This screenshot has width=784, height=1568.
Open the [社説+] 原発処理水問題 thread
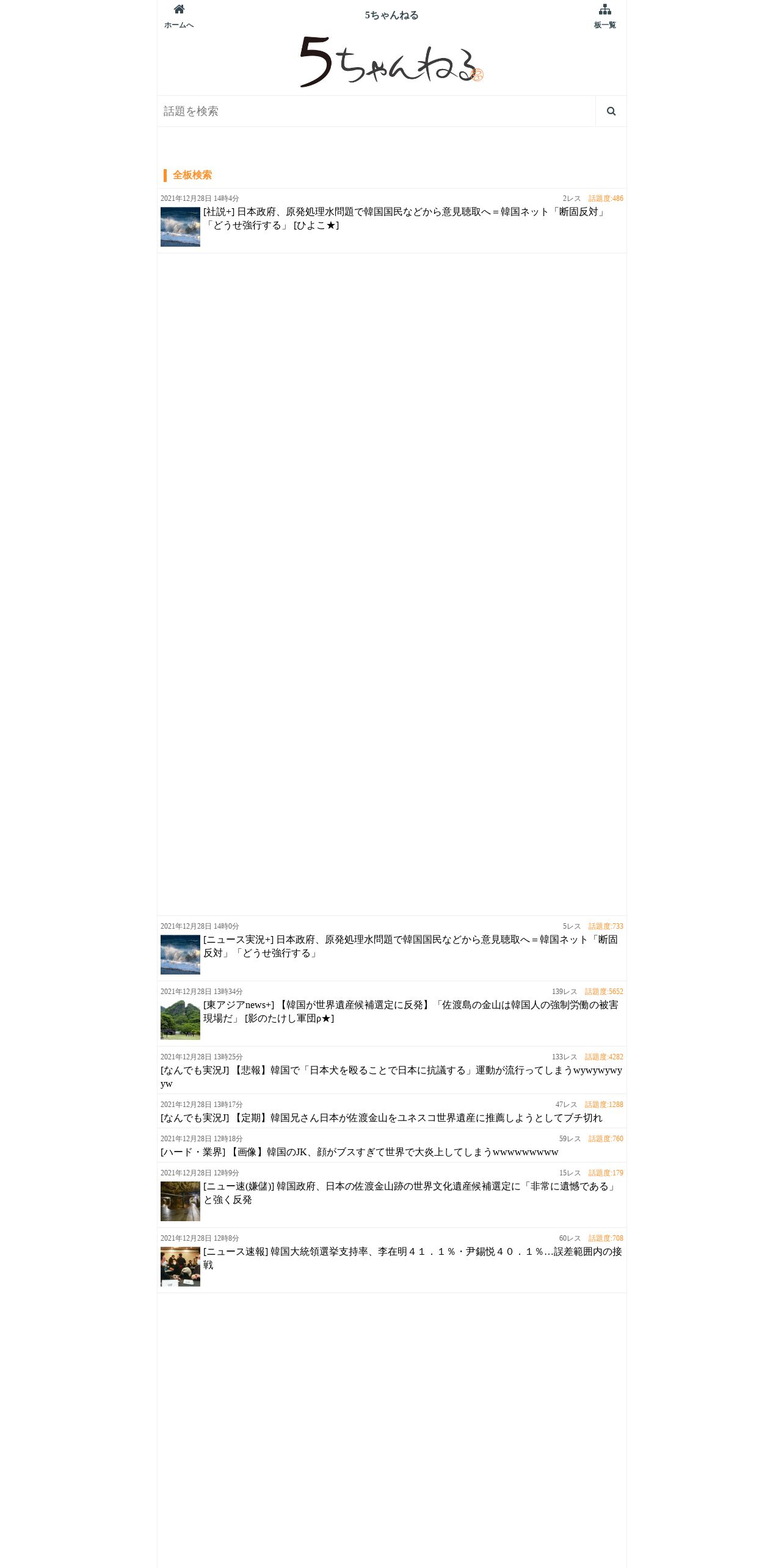(403, 219)
